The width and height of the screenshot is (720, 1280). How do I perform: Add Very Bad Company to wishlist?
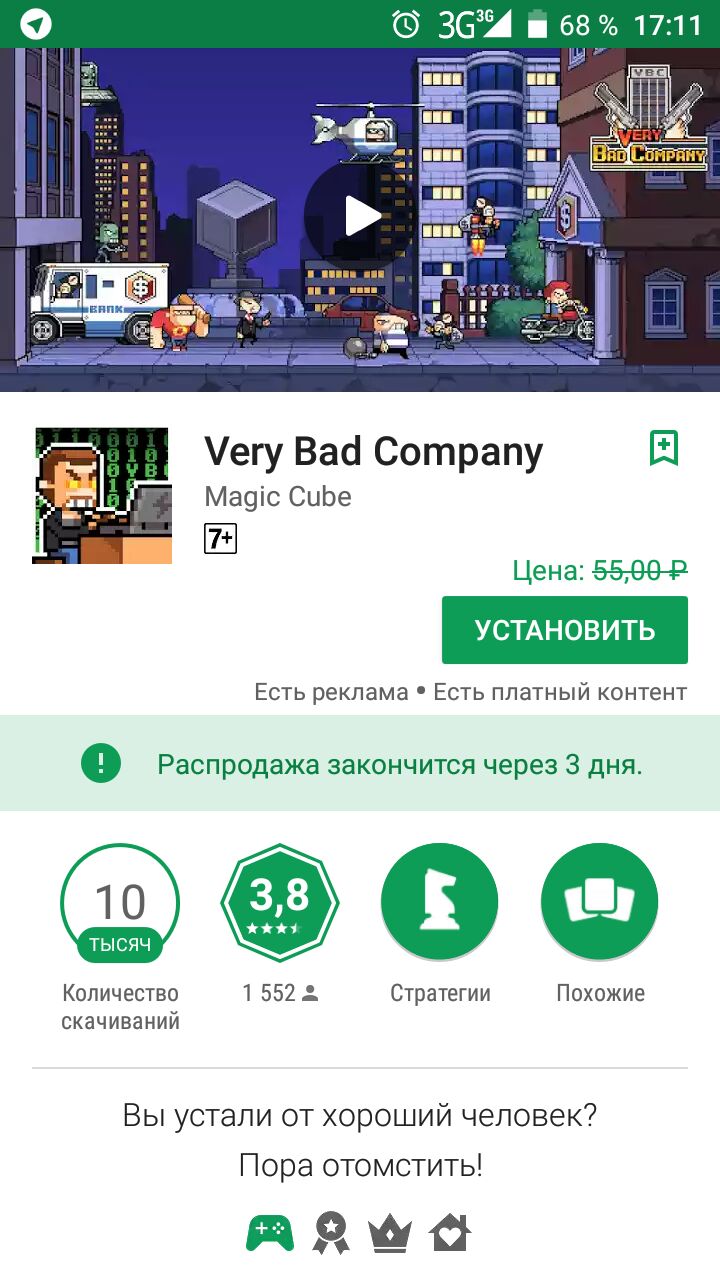664,449
